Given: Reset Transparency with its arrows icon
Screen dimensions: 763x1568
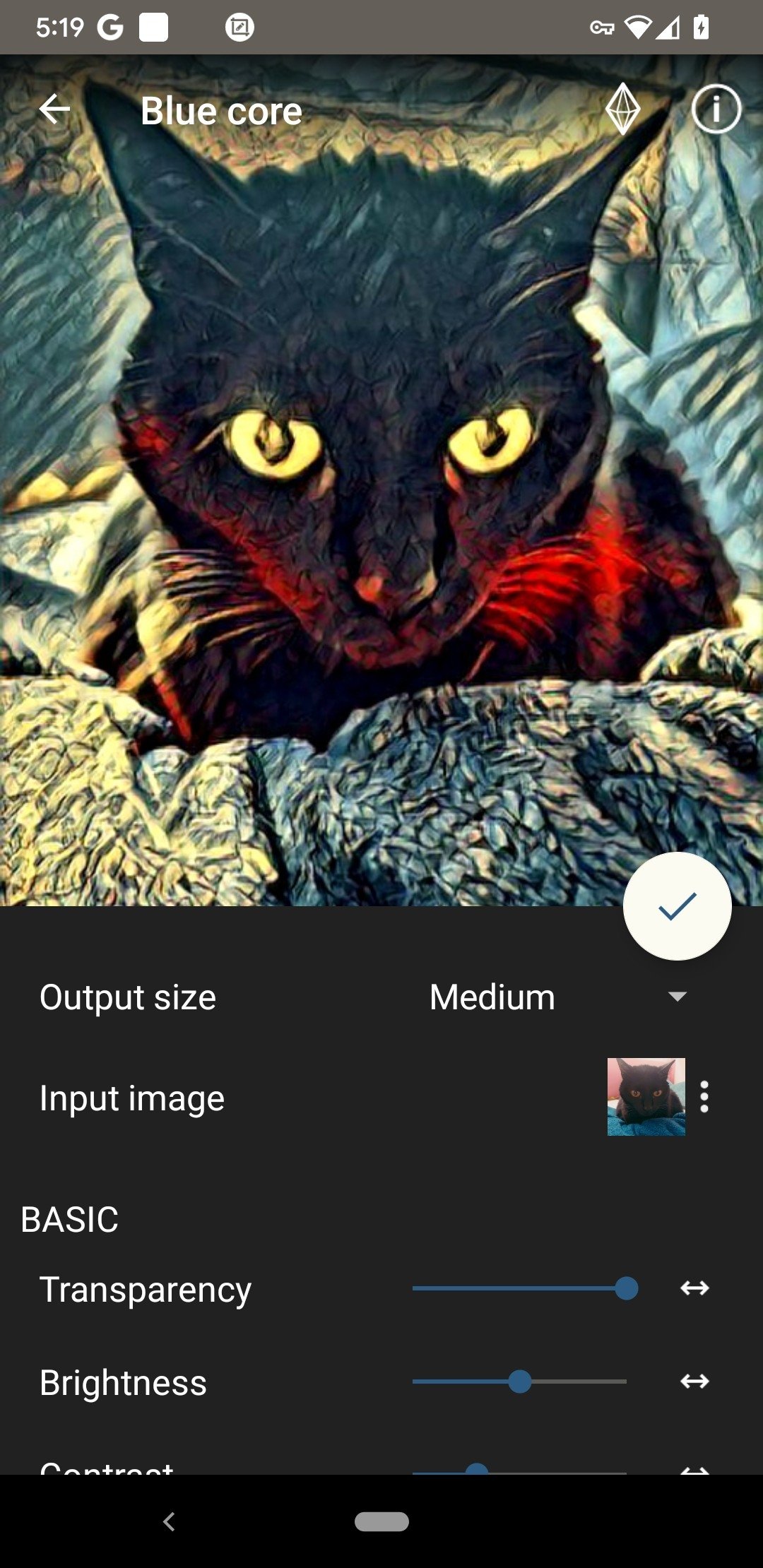Looking at the screenshot, I should pyautogui.click(x=694, y=1288).
